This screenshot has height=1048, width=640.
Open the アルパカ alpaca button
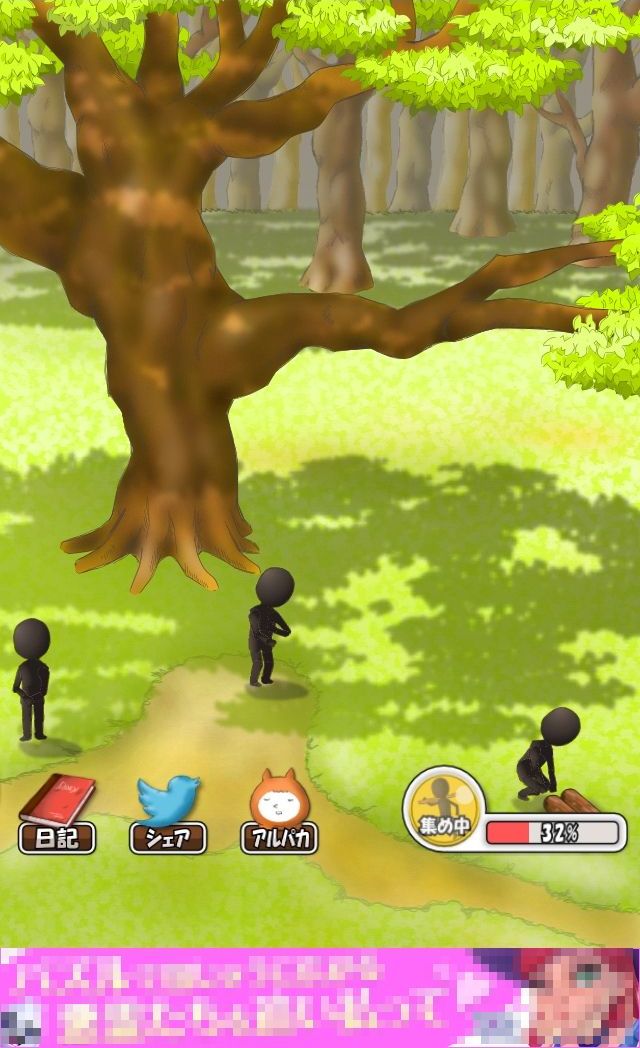[279, 811]
